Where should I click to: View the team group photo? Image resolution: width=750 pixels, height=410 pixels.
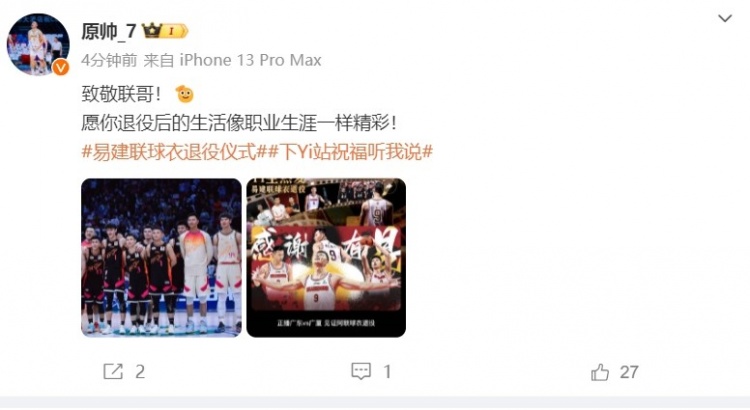161,257
